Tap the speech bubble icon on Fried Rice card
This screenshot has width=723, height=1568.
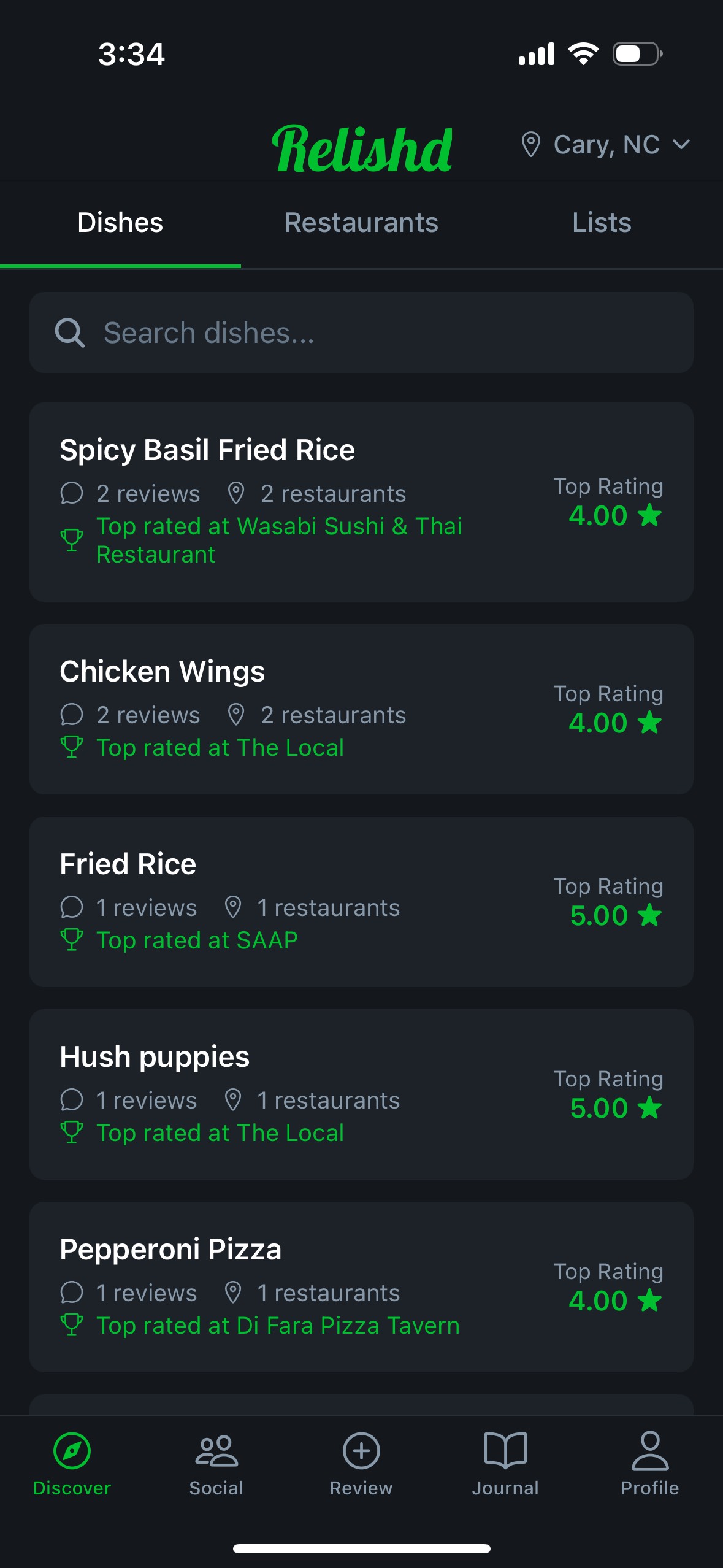click(72, 907)
